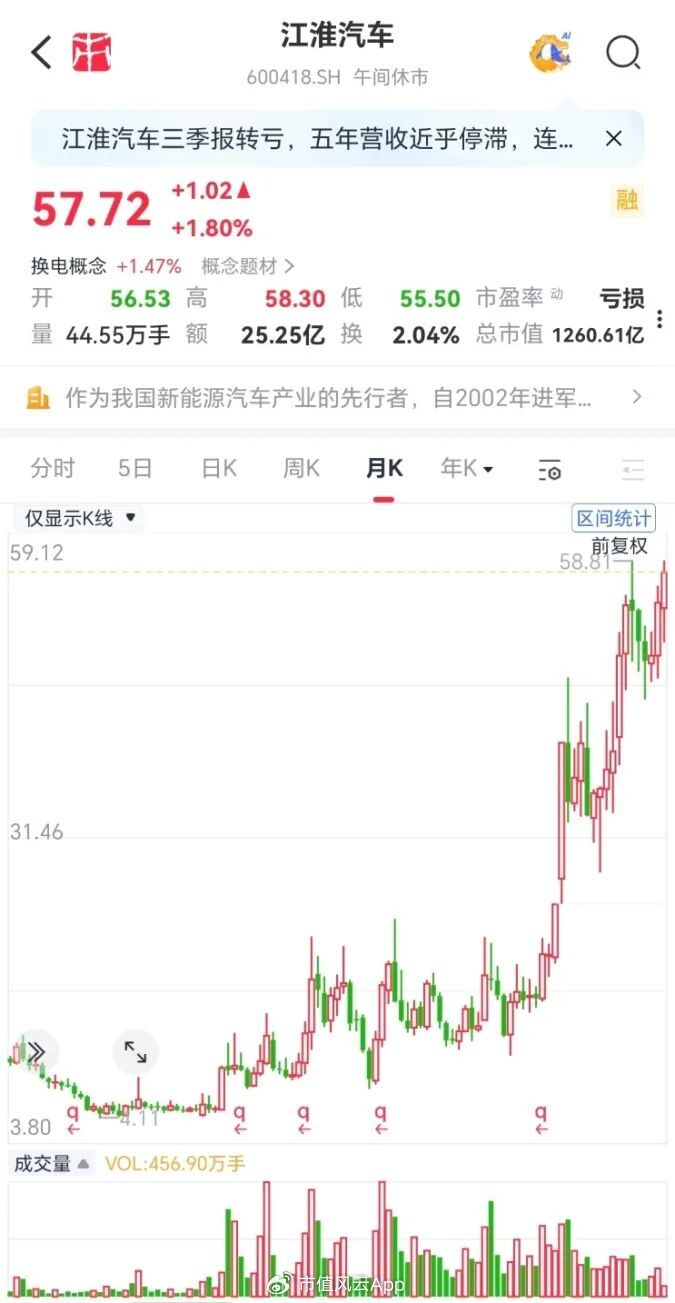Switch to the 分时 chart tab

[x=52, y=468]
